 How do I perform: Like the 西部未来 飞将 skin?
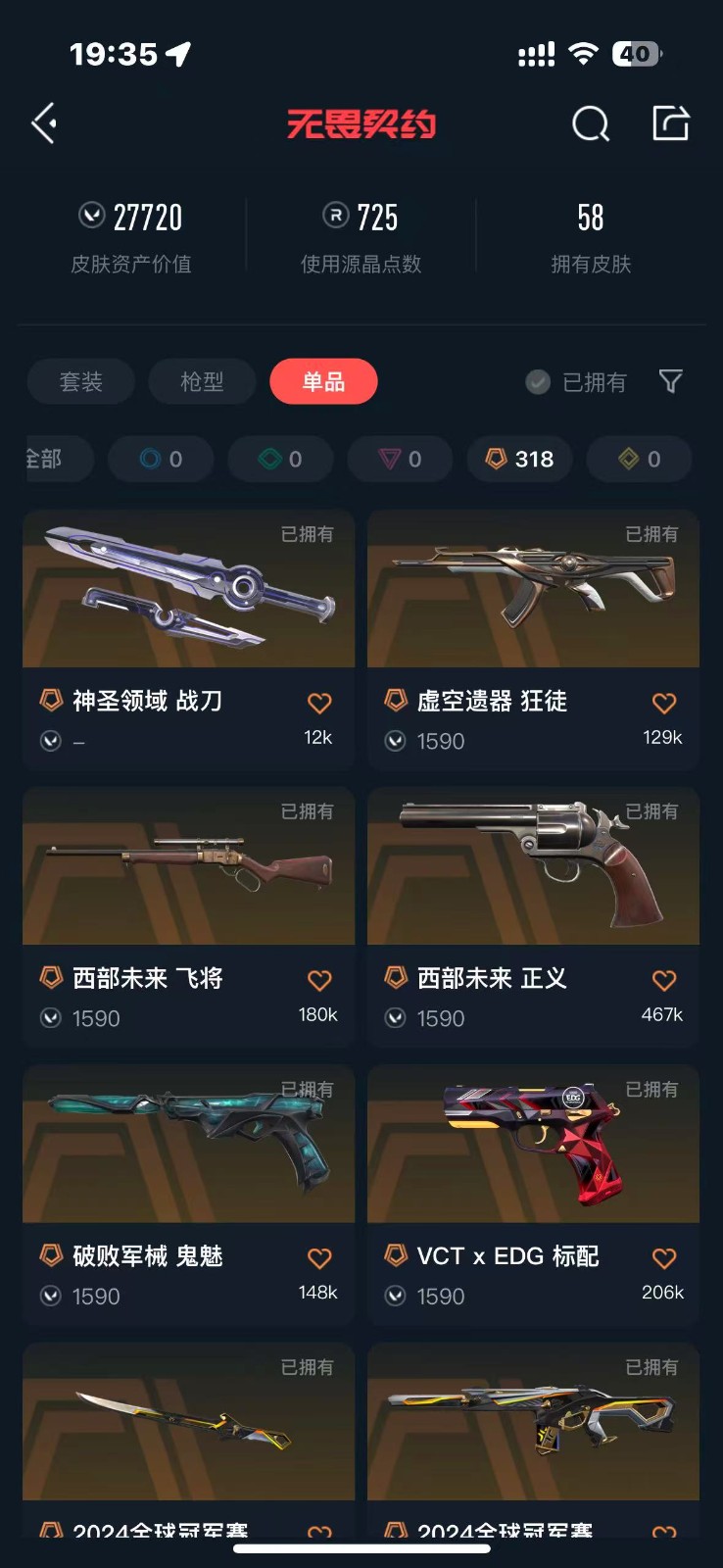click(x=319, y=980)
